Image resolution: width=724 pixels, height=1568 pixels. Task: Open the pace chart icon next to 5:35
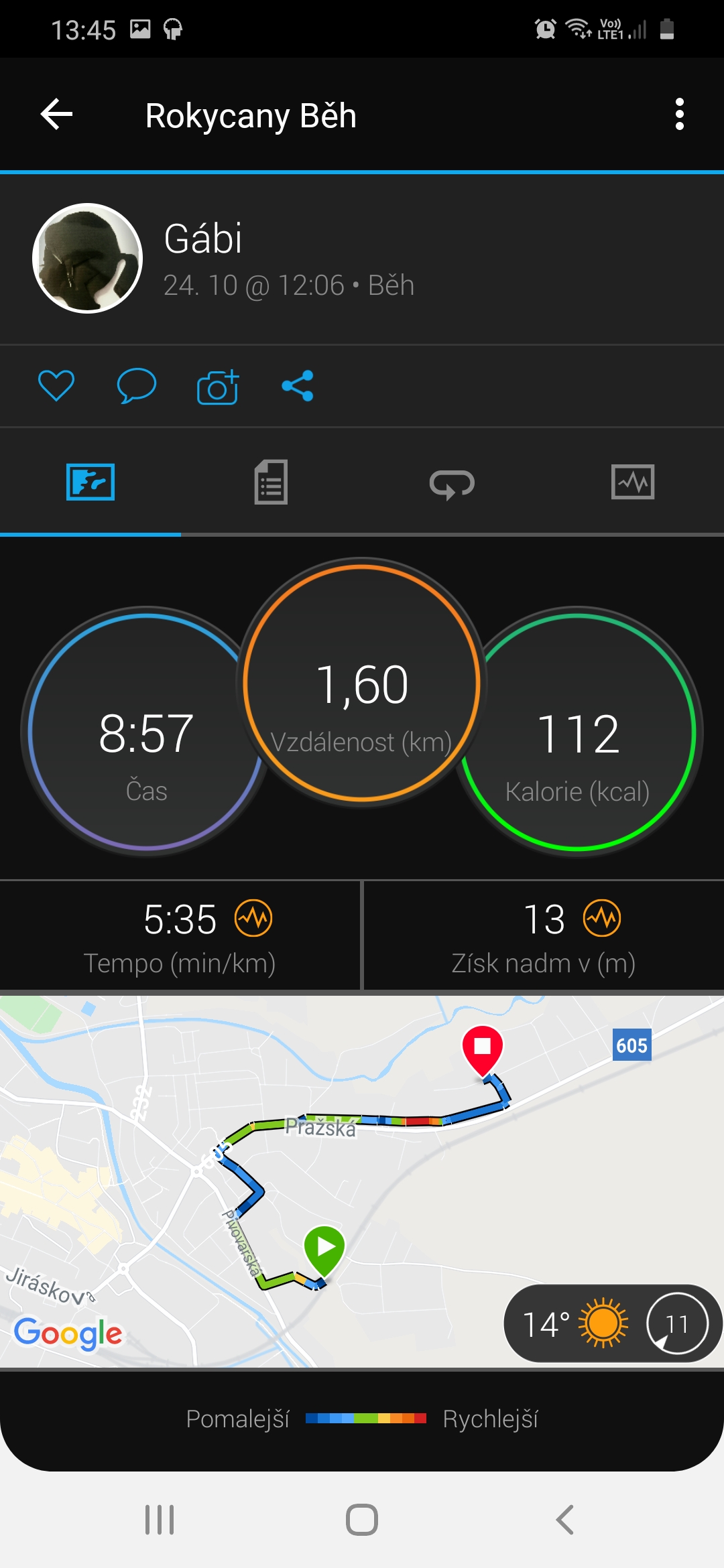(253, 918)
